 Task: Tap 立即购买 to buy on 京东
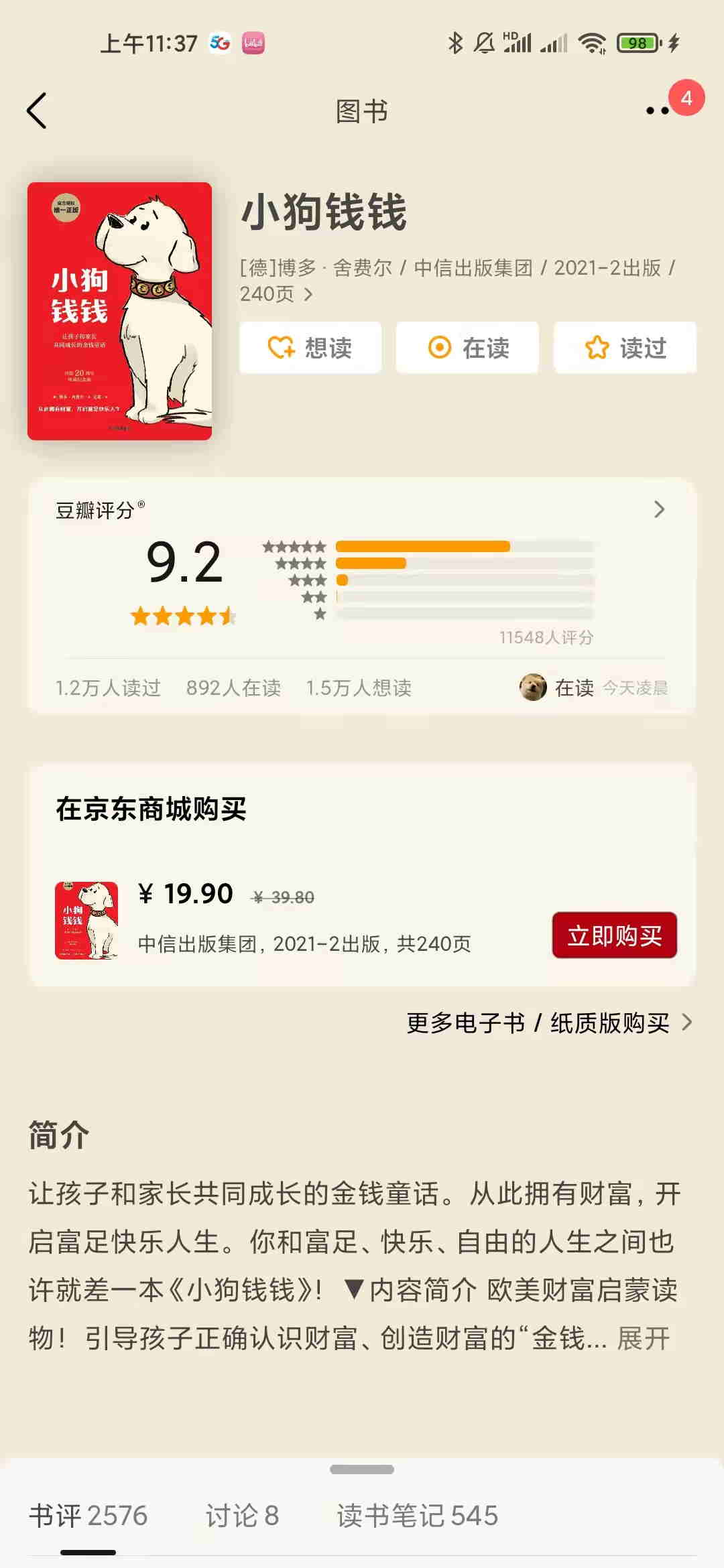[614, 935]
